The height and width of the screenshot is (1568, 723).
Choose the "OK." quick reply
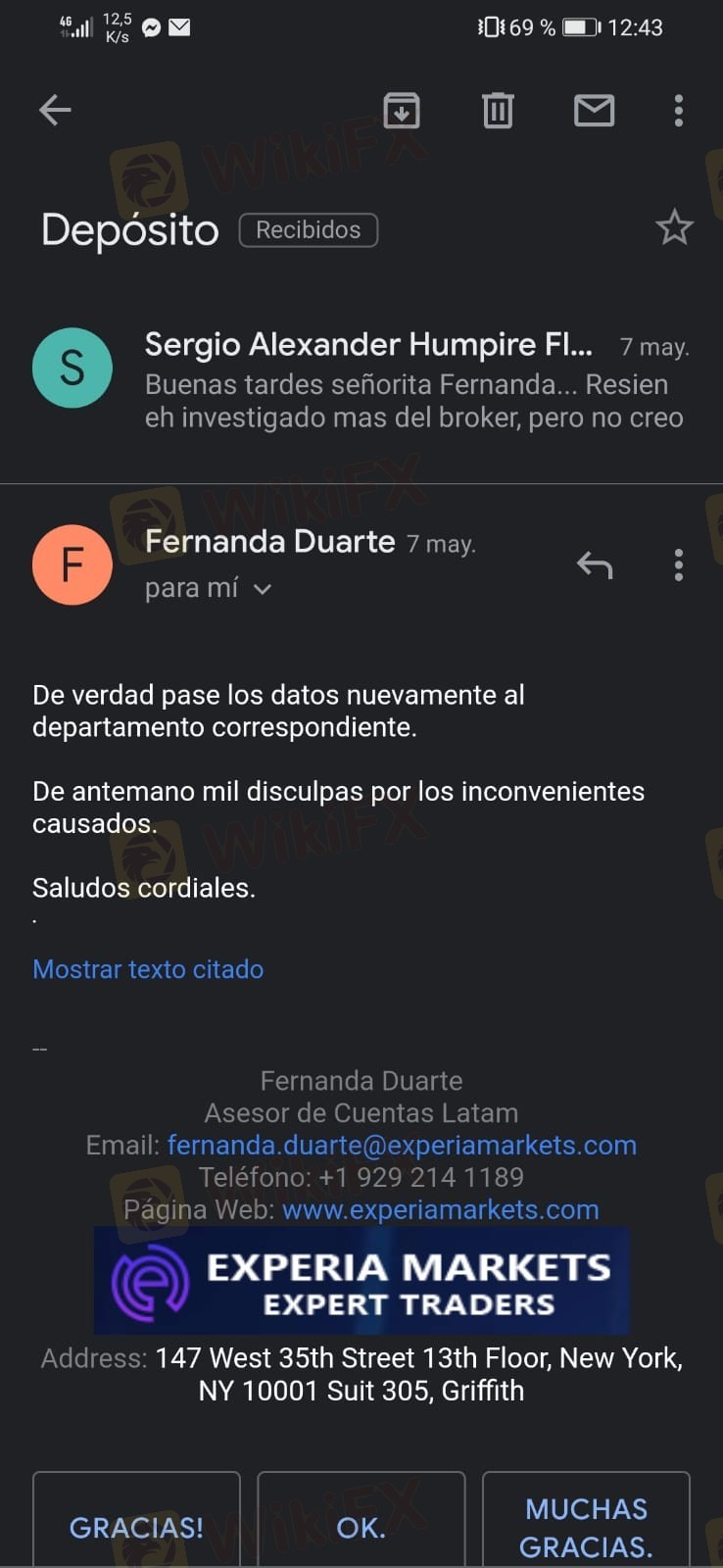click(361, 1527)
